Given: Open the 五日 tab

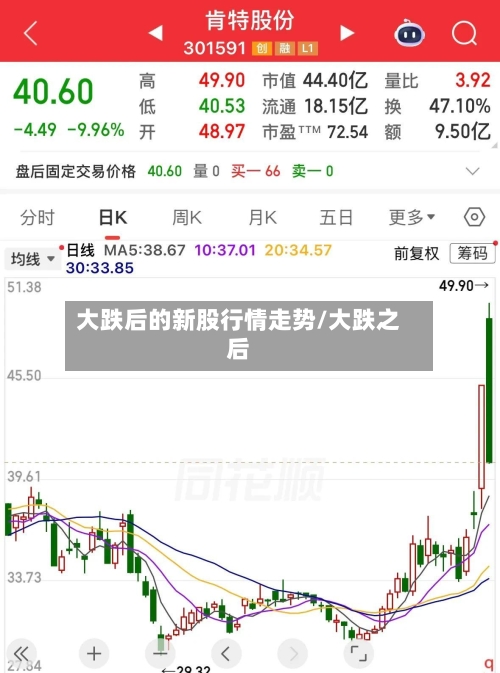Looking at the screenshot, I should [x=336, y=218].
